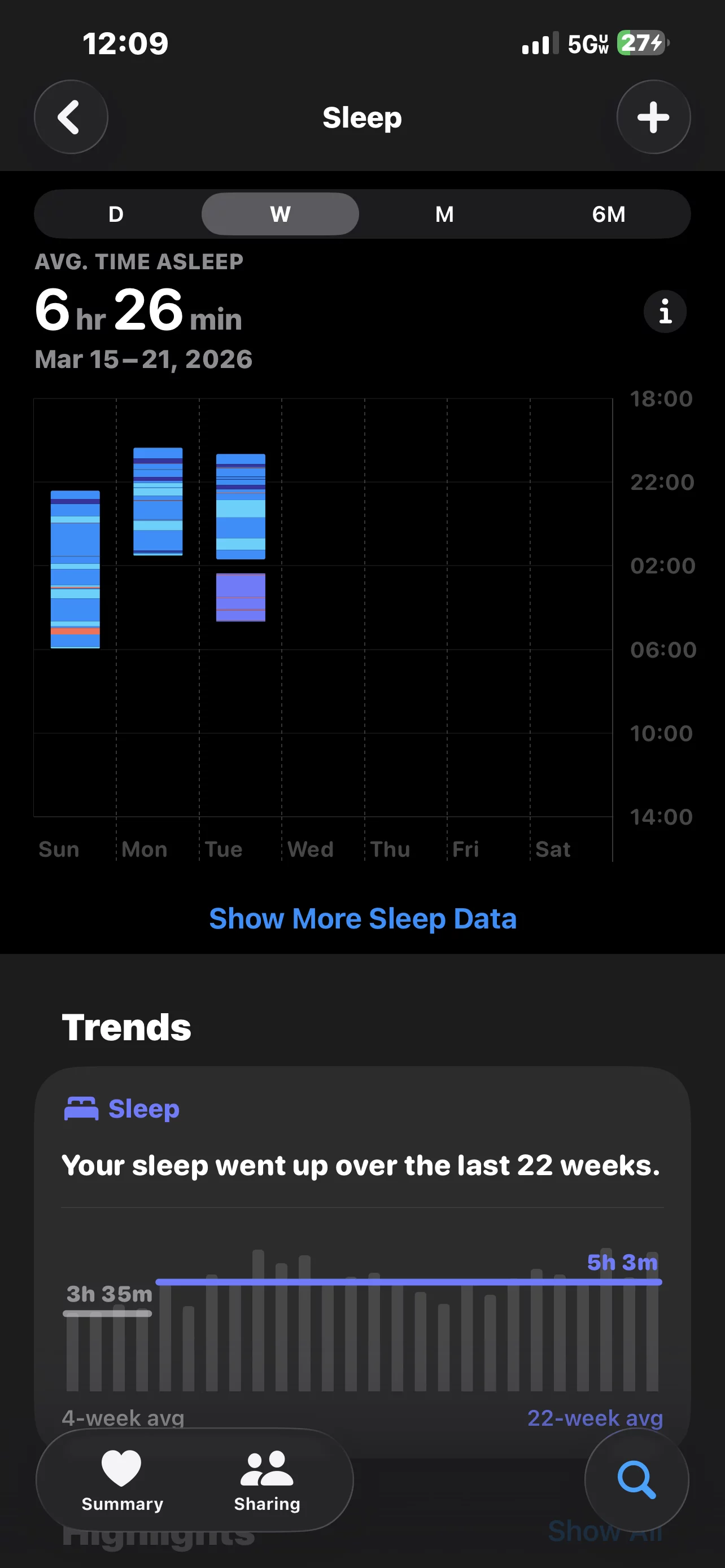Open the Sharing tab
725x1568 pixels.
(x=267, y=1481)
